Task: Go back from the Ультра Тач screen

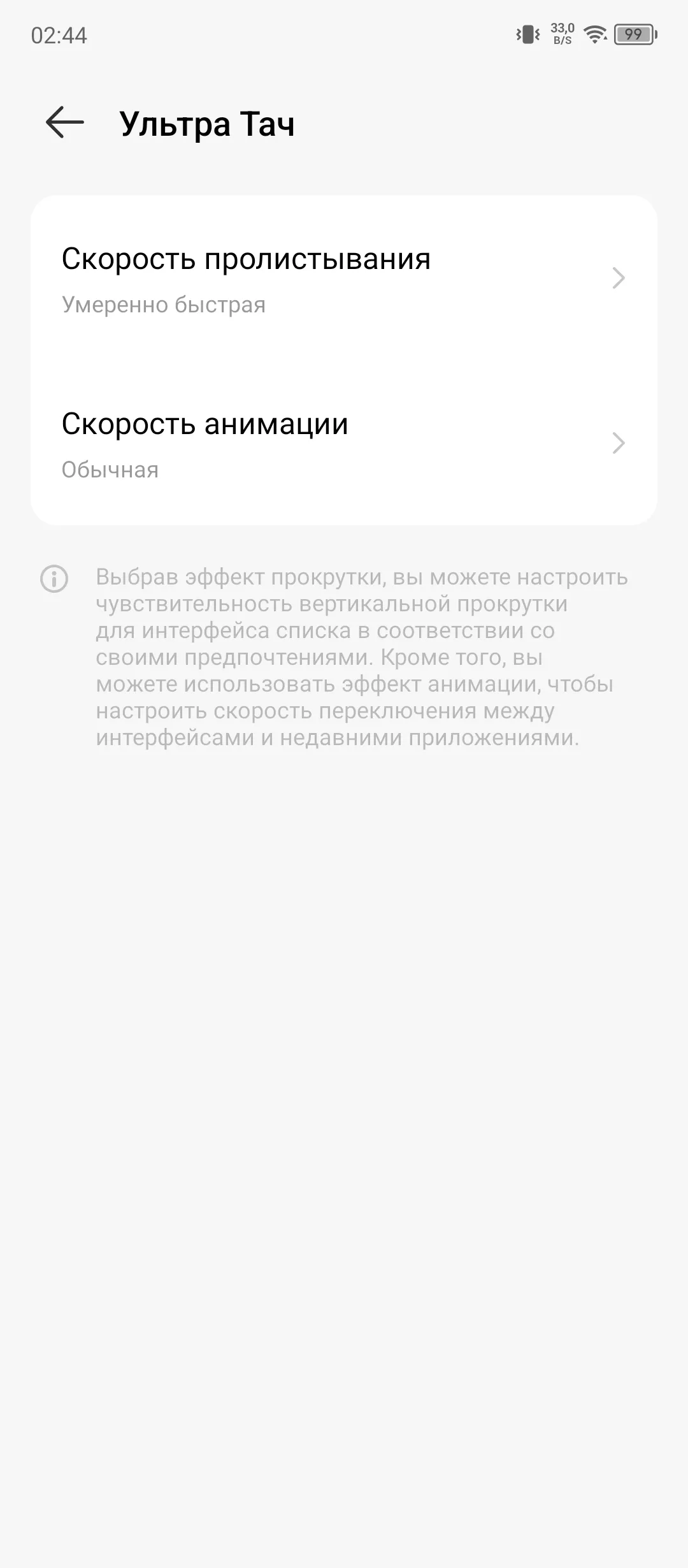Action: [65, 122]
